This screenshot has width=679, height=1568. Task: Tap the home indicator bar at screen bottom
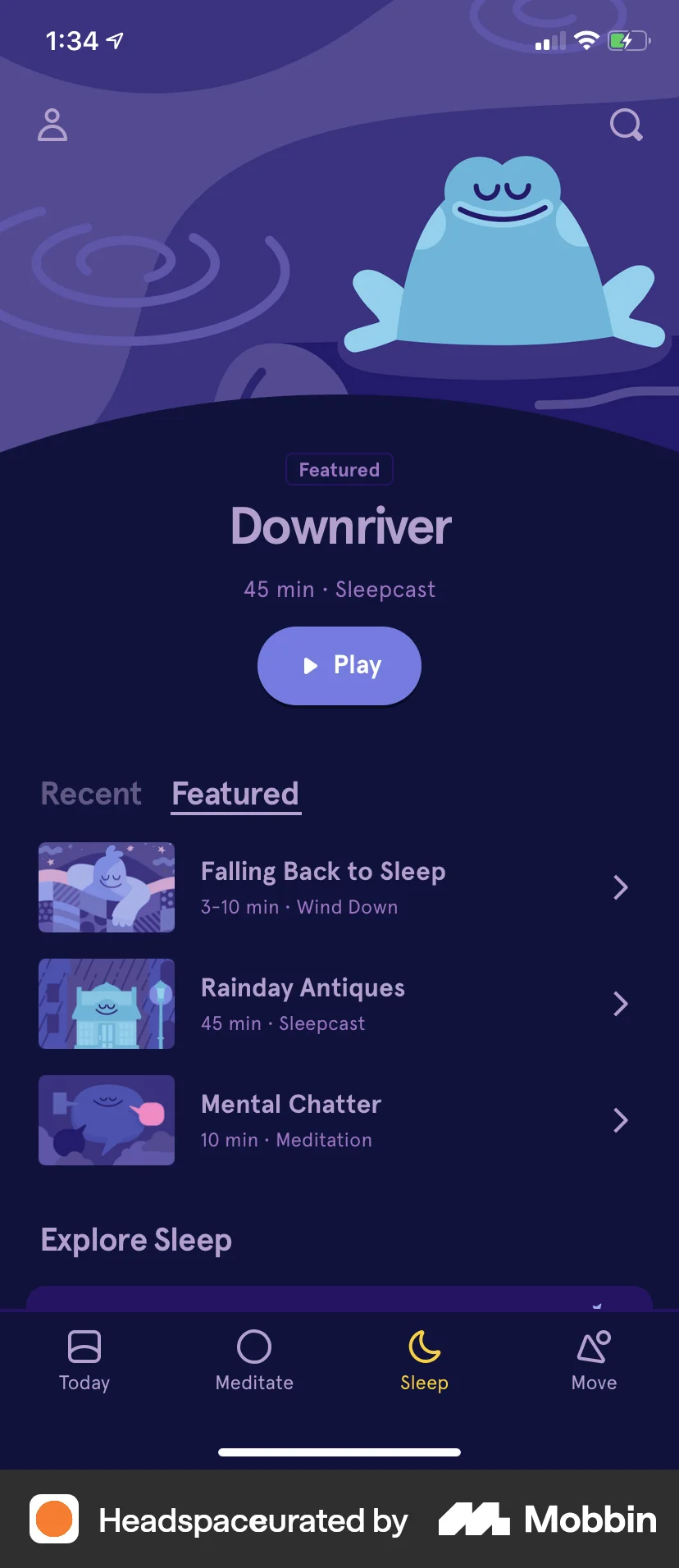339,1452
